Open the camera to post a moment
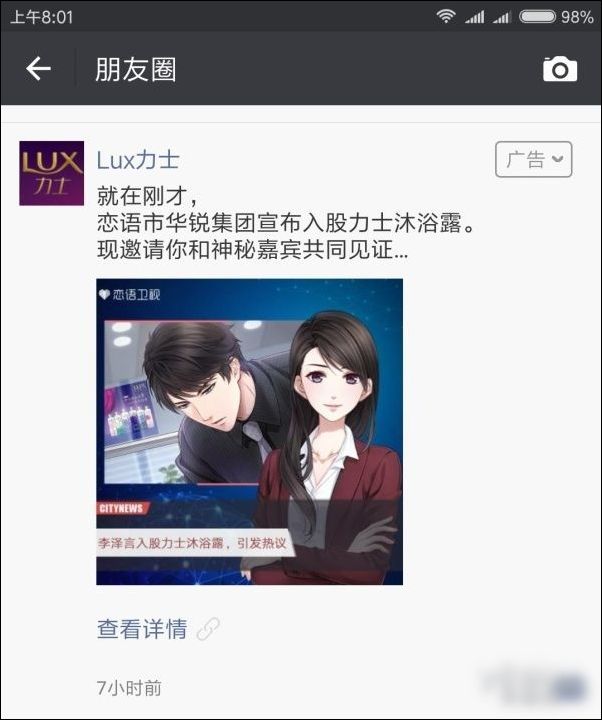 [560, 68]
